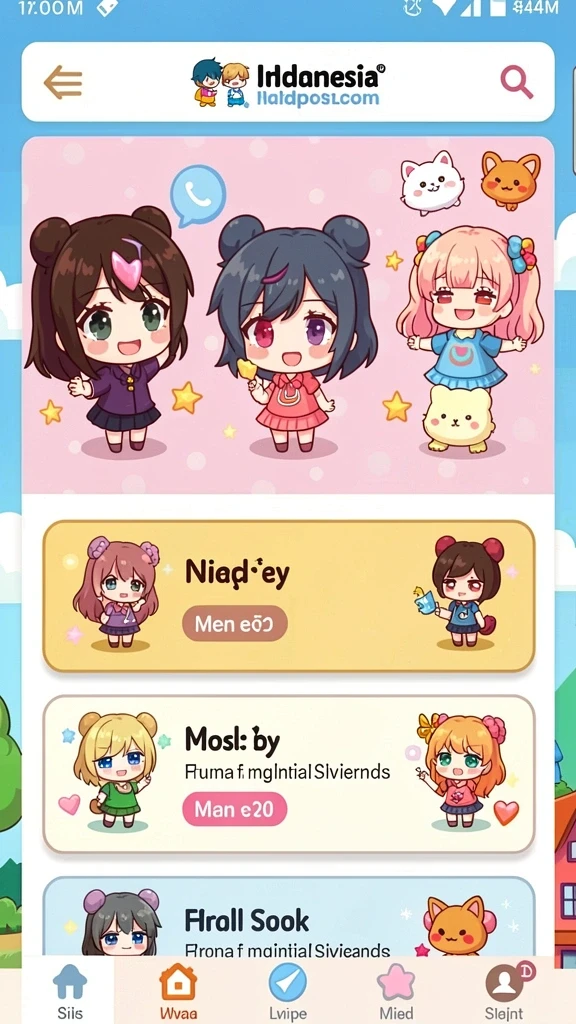Open the Mosl: by card
This screenshot has height=1024, width=576.
point(289,774)
